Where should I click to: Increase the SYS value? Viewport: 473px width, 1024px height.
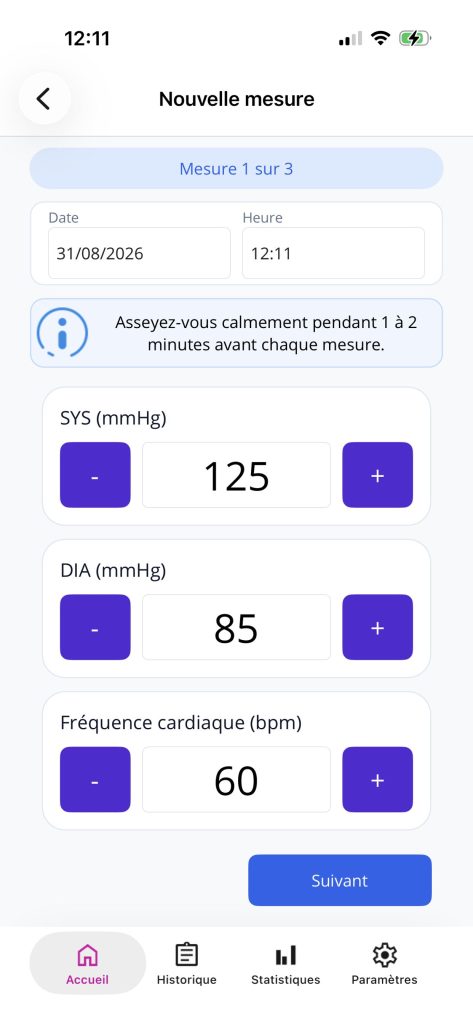click(378, 475)
